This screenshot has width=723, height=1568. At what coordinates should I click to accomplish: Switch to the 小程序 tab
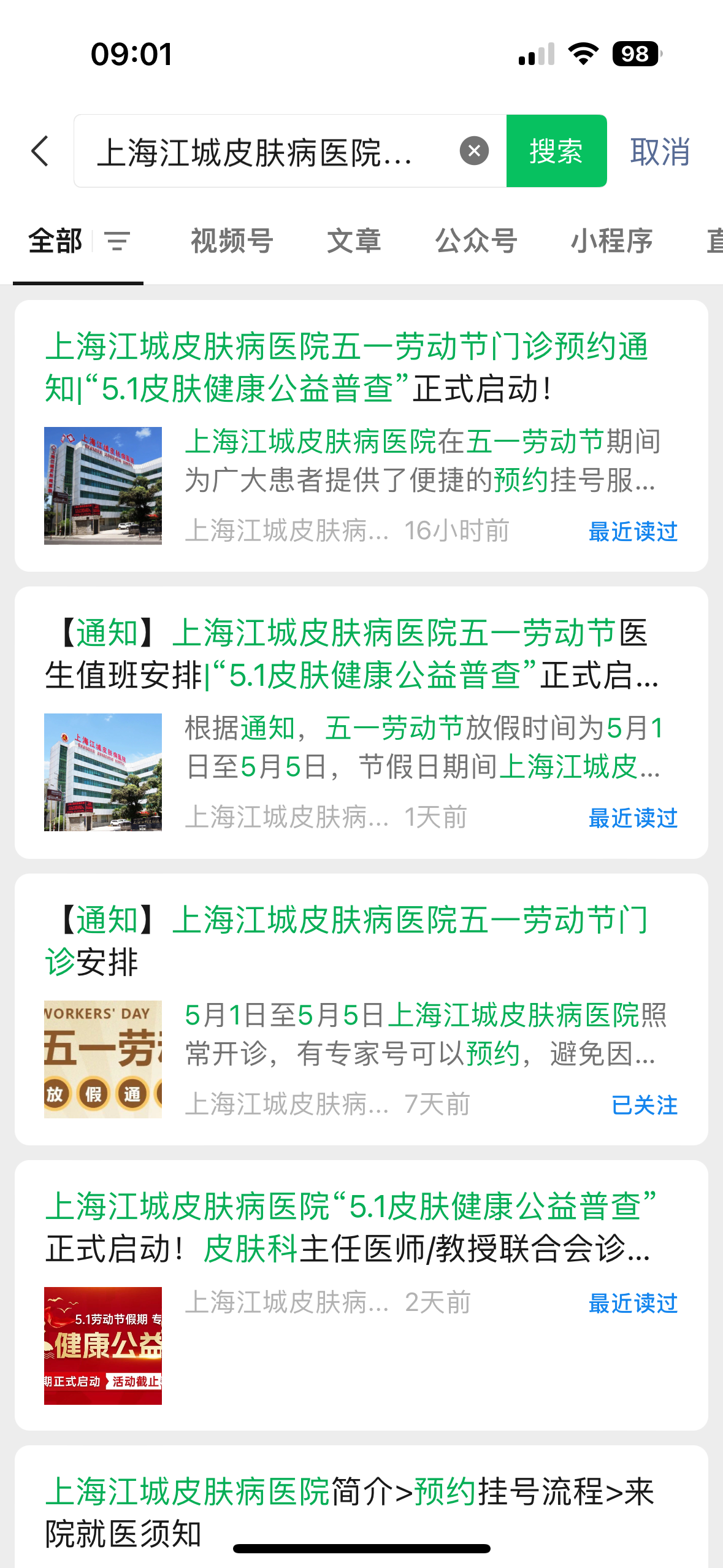point(611,241)
